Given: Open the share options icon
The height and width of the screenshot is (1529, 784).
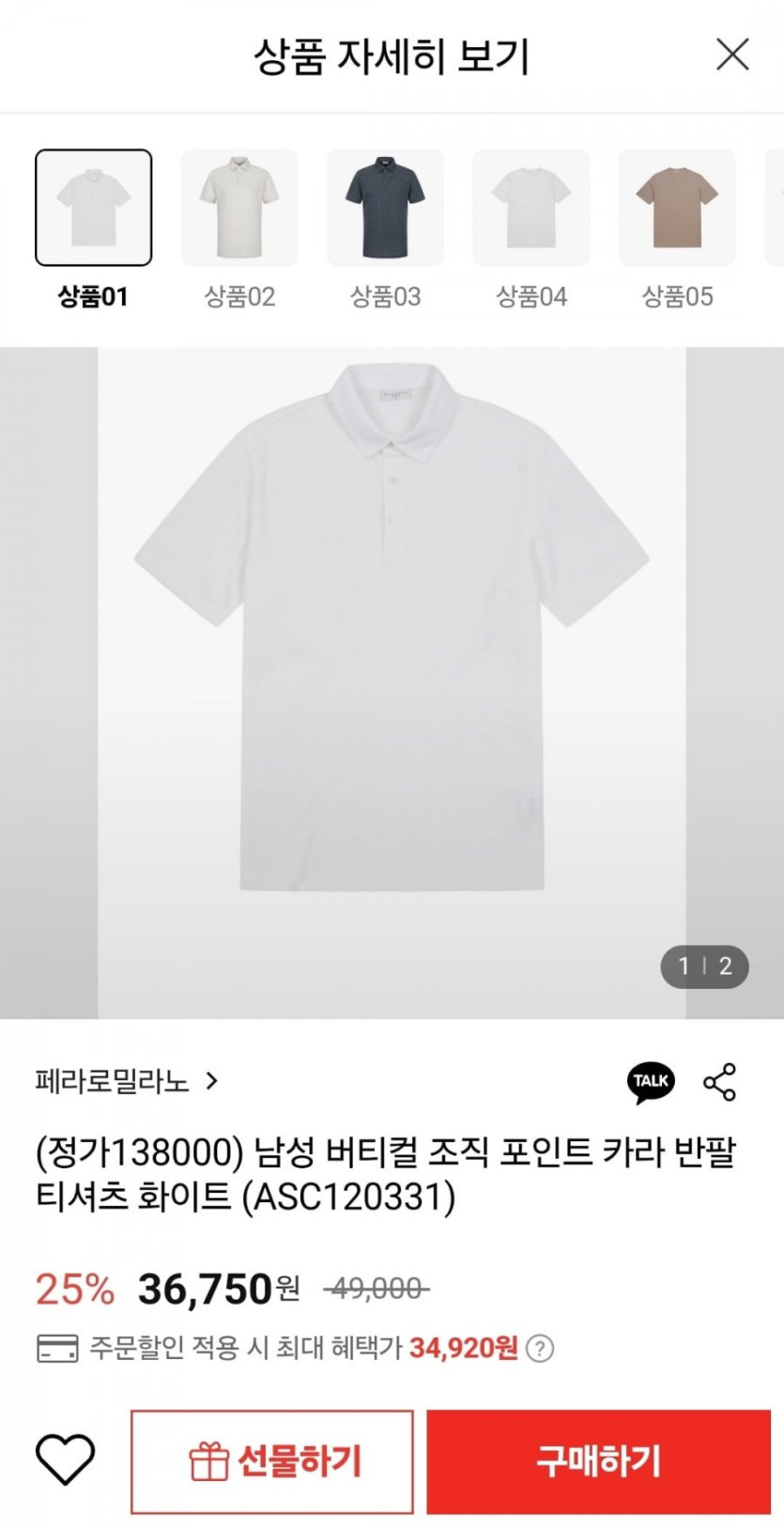Looking at the screenshot, I should tap(720, 1082).
